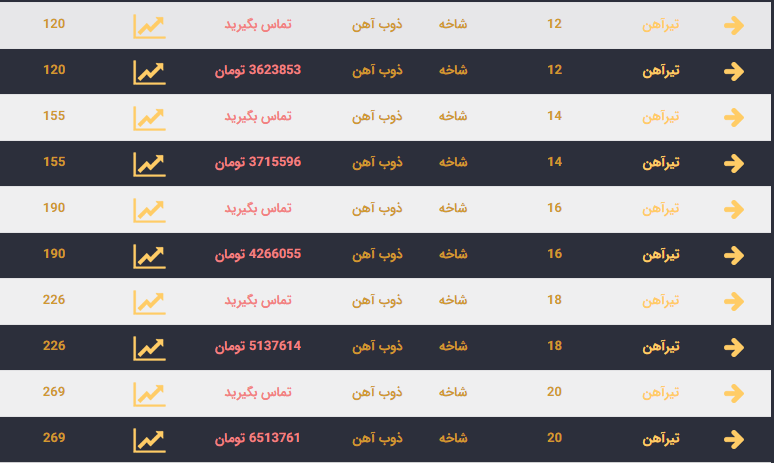Tap تماس بگیرید in the size 12 row
Image resolution: width=774 pixels, height=463 pixels.
point(257,23)
